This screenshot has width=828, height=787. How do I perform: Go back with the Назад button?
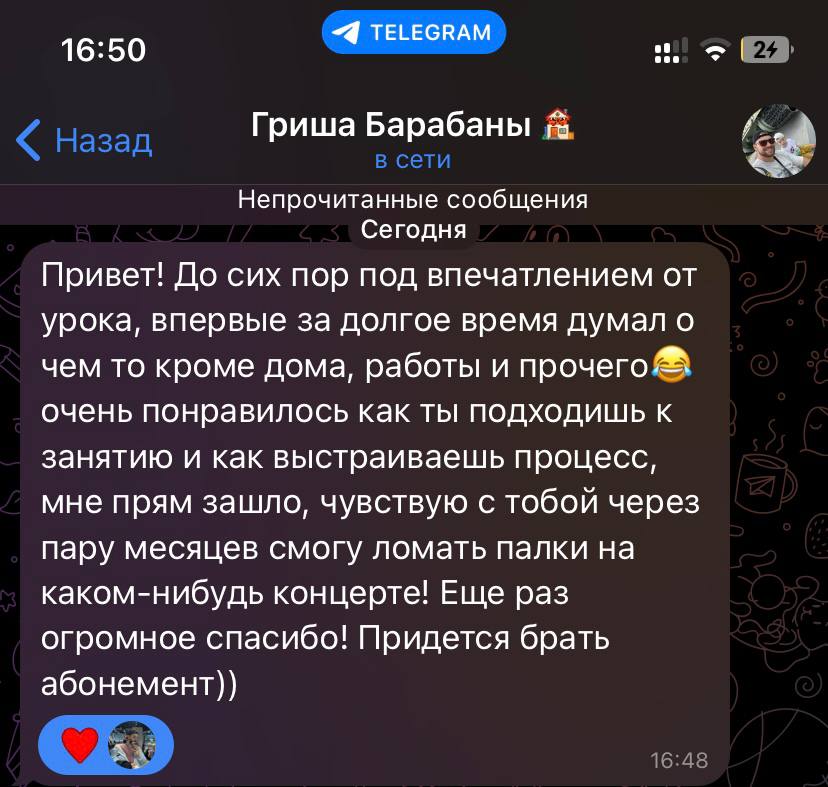[85, 141]
